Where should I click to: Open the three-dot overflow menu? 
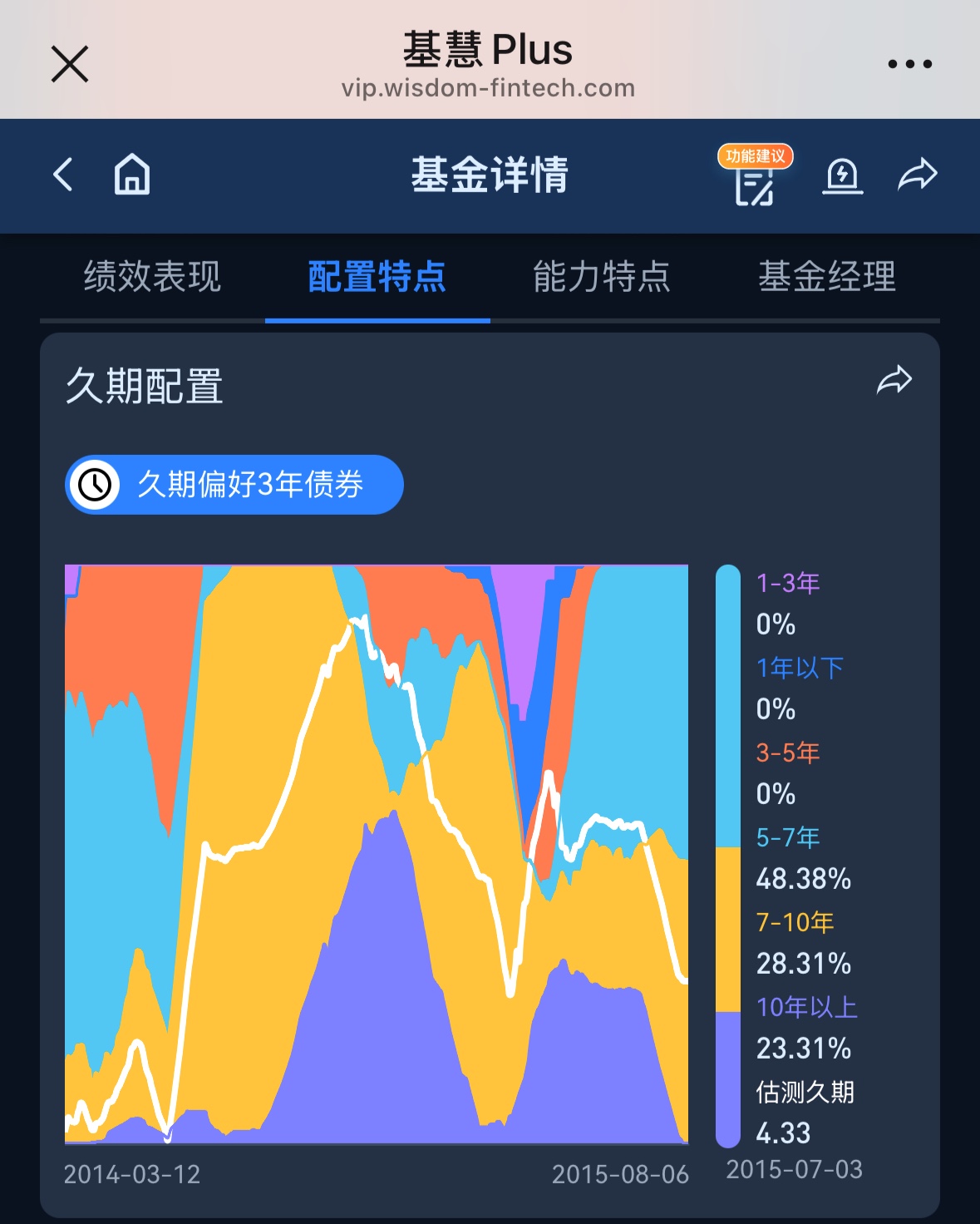909,64
